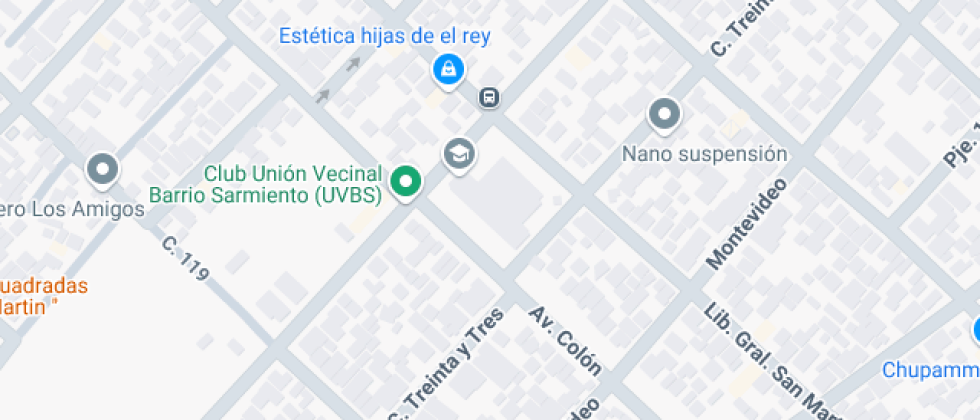Select the Club Unión Vecinal Barrio Sarmiento marker

405,182
